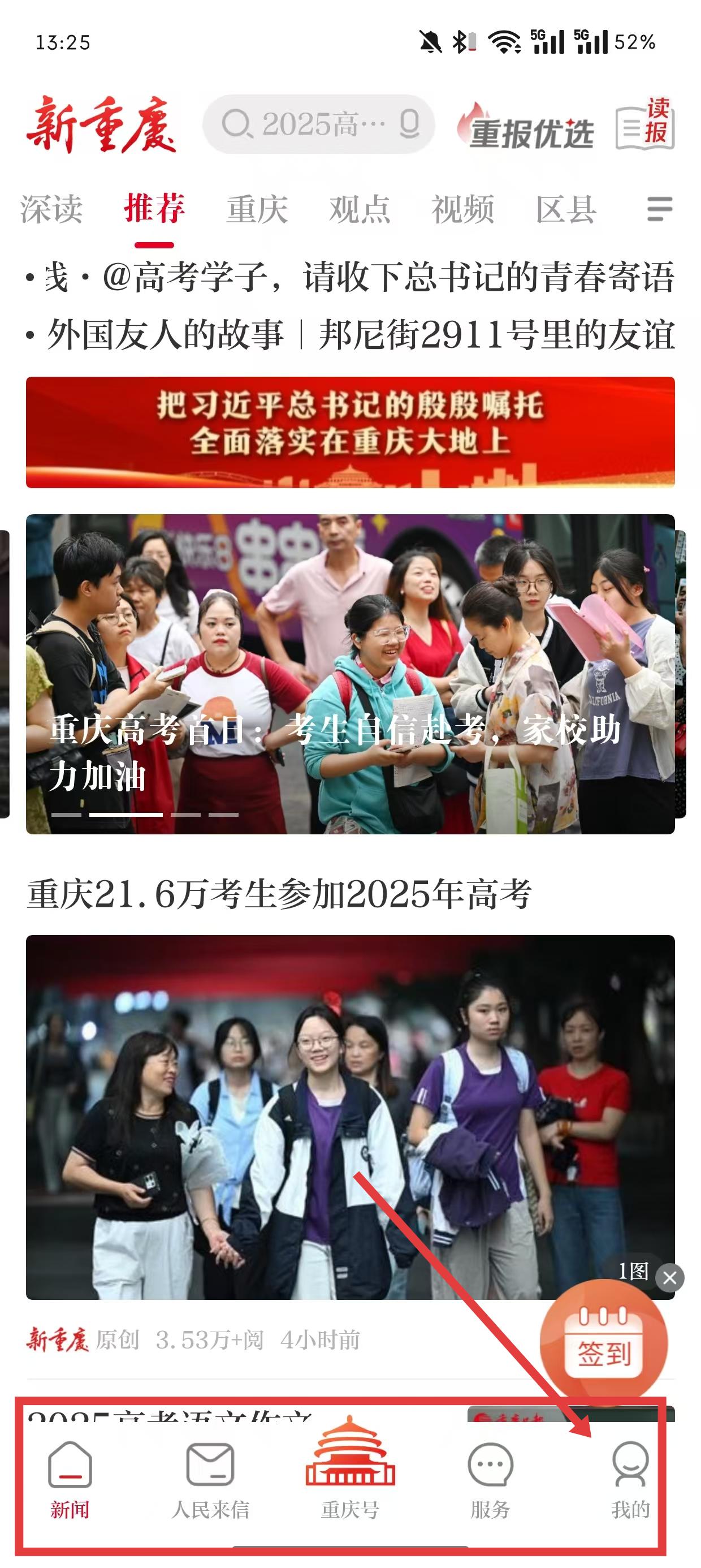This screenshot has height=1568, width=701.
Task: Open article 重庆21.6万考生参加2025年高考
Action: click(279, 895)
